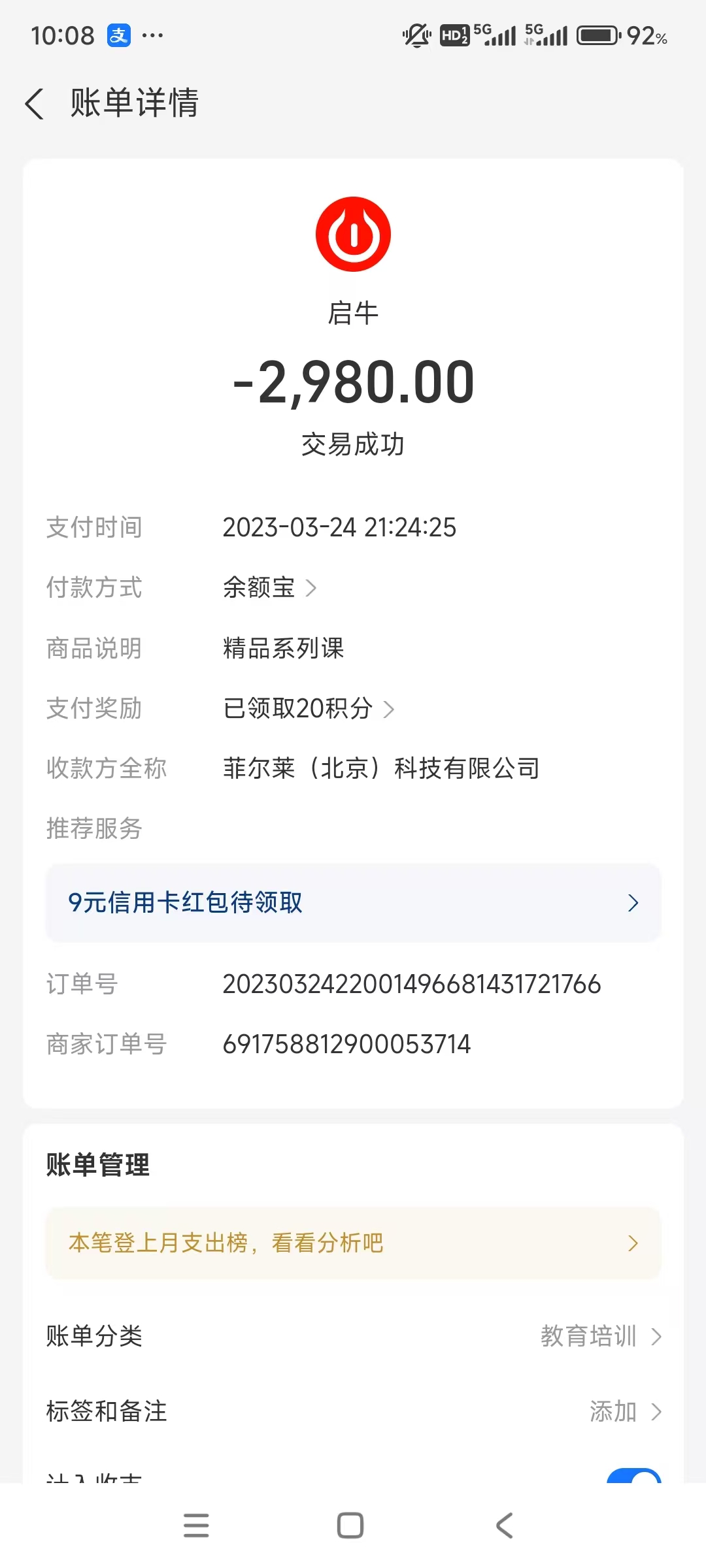The width and height of the screenshot is (706, 1568).
Task: Open system recent apps menu
Action: (x=196, y=1526)
